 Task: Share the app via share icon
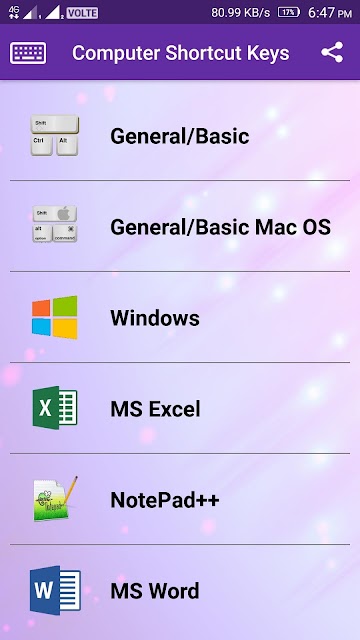tap(332, 53)
